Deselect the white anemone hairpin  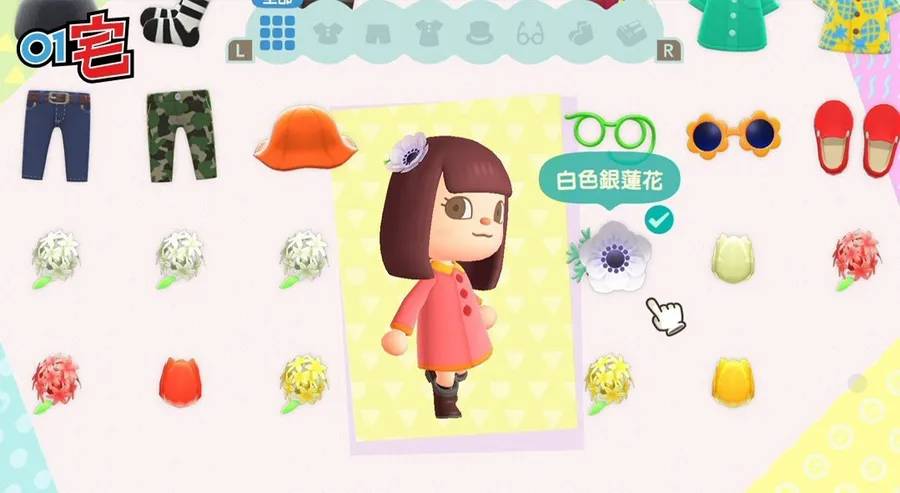pos(611,258)
